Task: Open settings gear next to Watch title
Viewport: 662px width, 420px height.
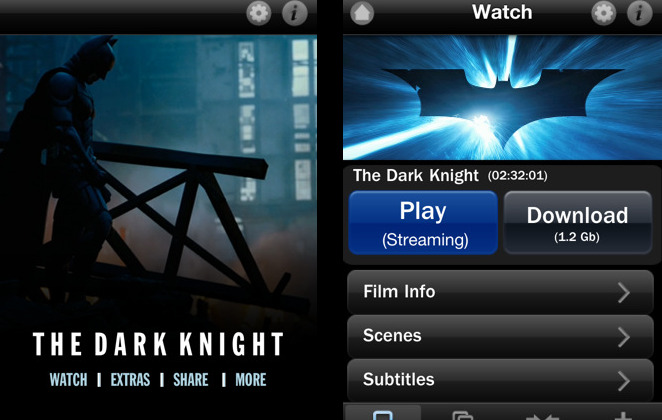Action: (603, 14)
